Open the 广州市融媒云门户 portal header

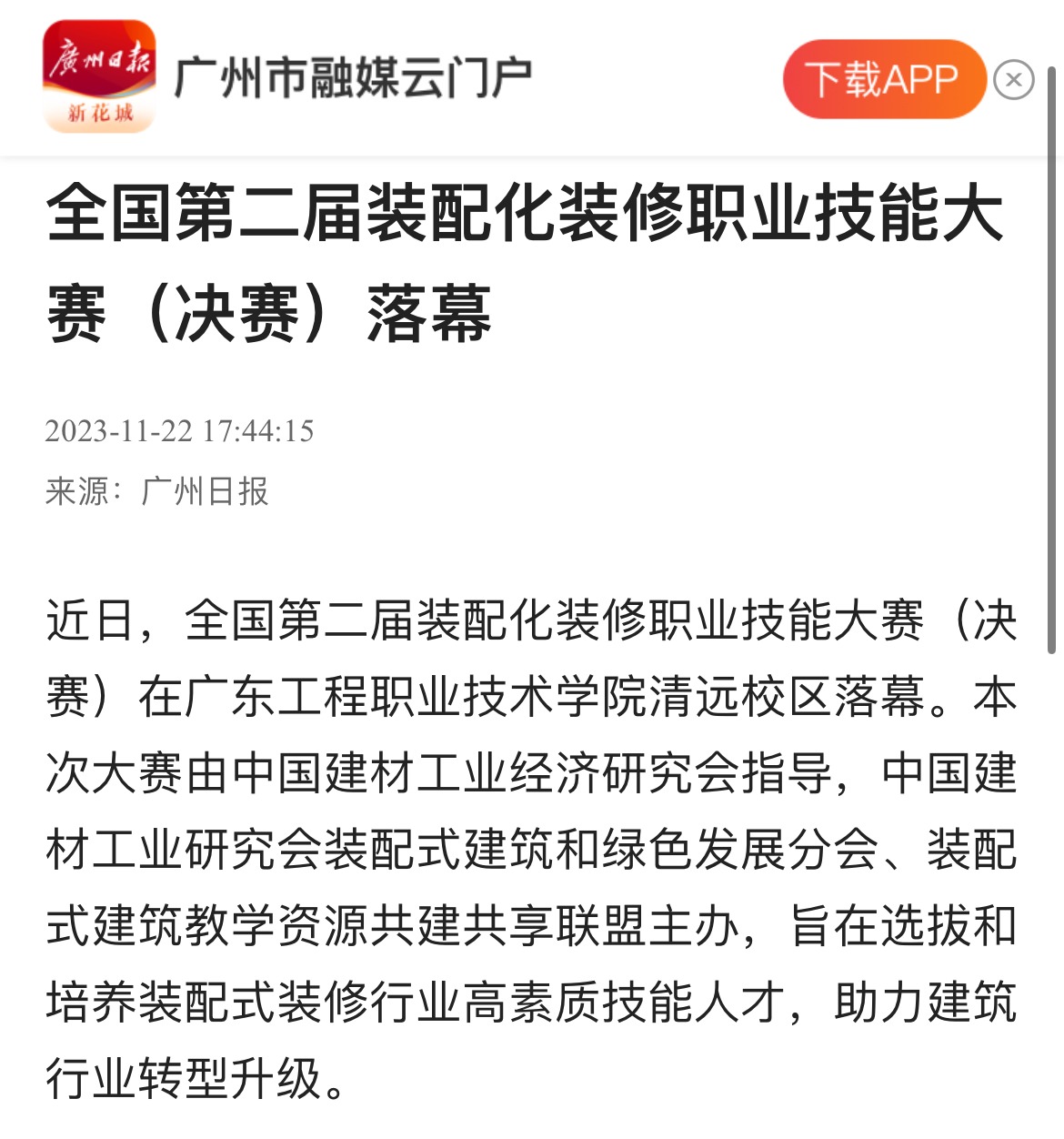click(x=352, y=78)
